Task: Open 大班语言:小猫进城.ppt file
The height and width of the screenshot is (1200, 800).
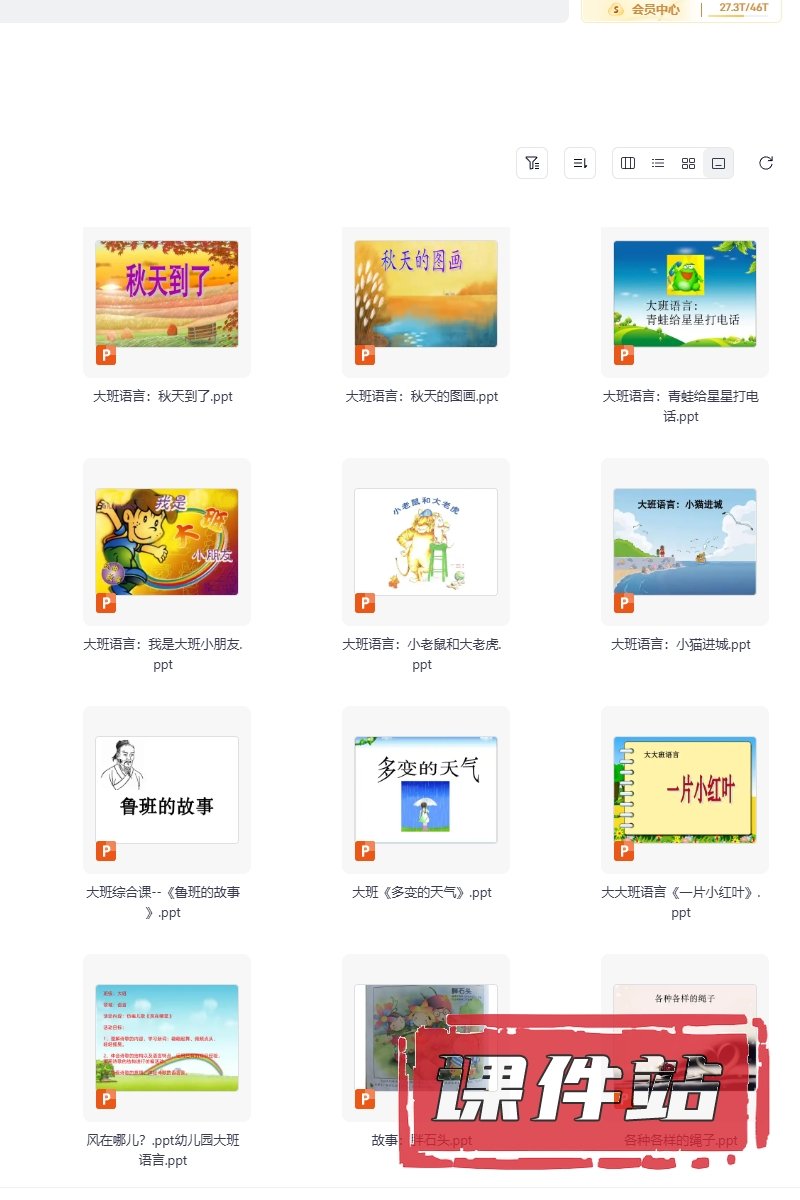Action: (684, 542)
